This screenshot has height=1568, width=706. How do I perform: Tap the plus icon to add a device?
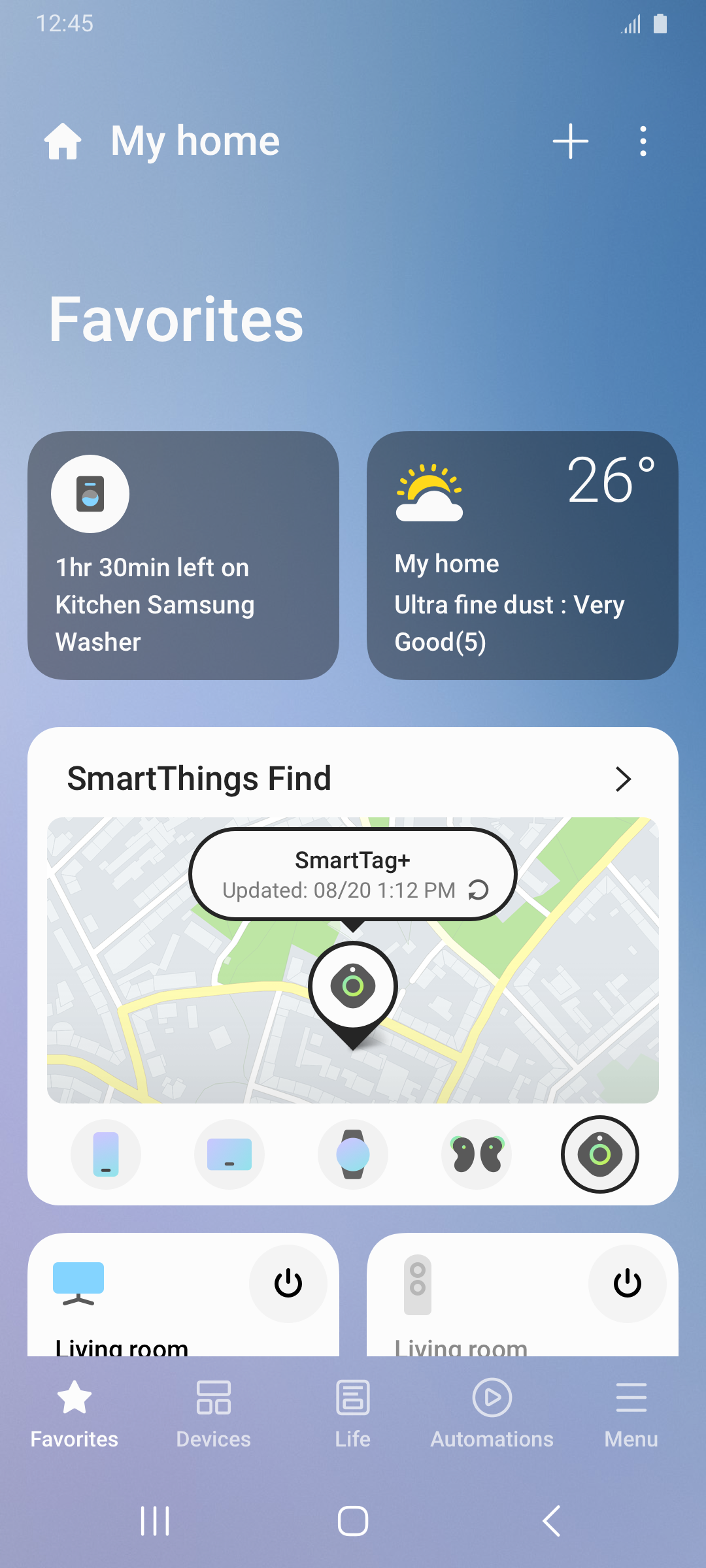[570, 141]
